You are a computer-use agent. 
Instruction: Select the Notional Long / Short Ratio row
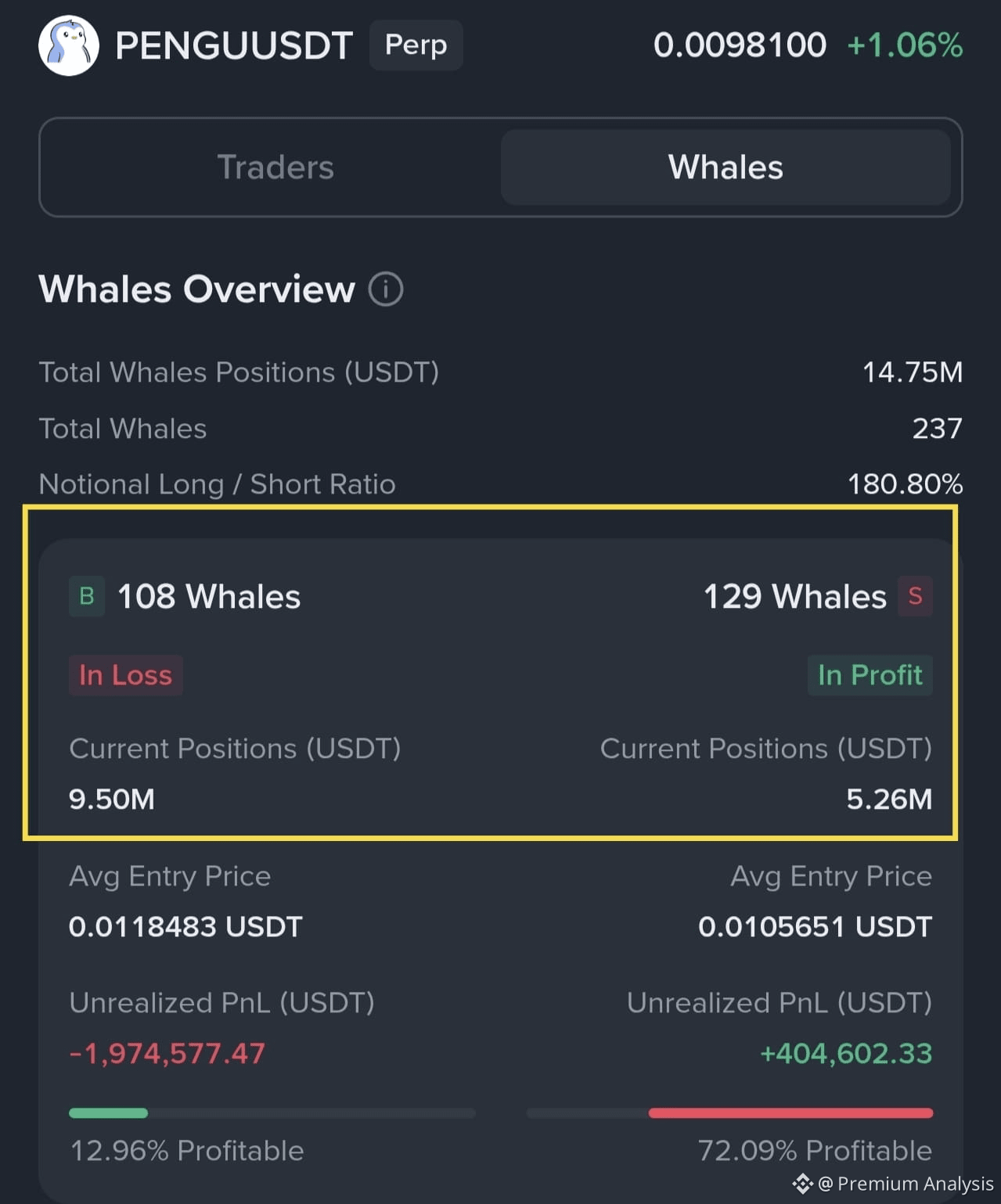click(x=500, y=483)
